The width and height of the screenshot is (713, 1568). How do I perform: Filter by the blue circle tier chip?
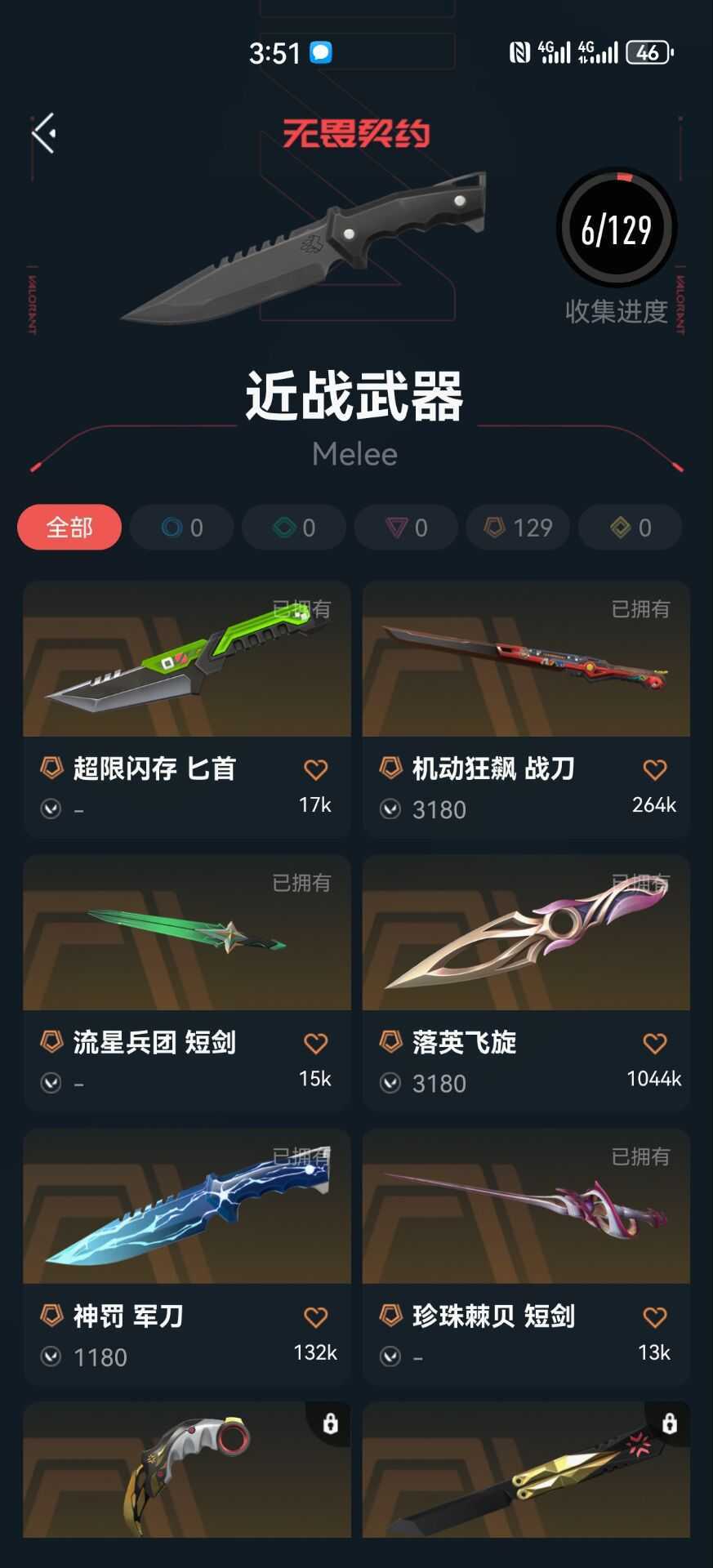tap(182, 528)
